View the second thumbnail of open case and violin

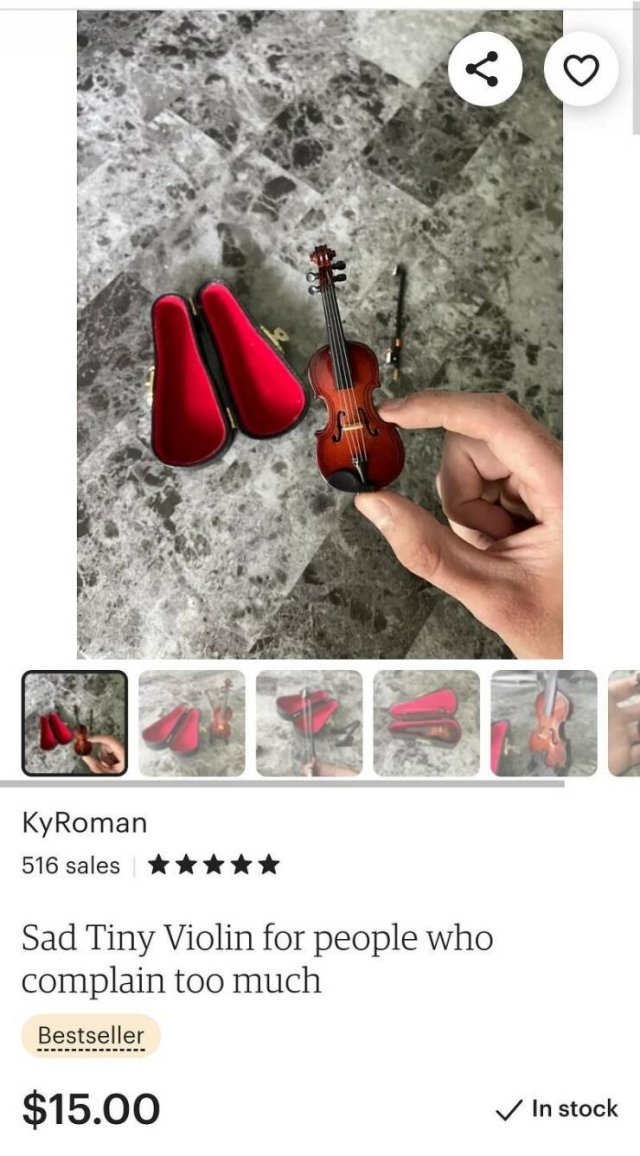192,723
